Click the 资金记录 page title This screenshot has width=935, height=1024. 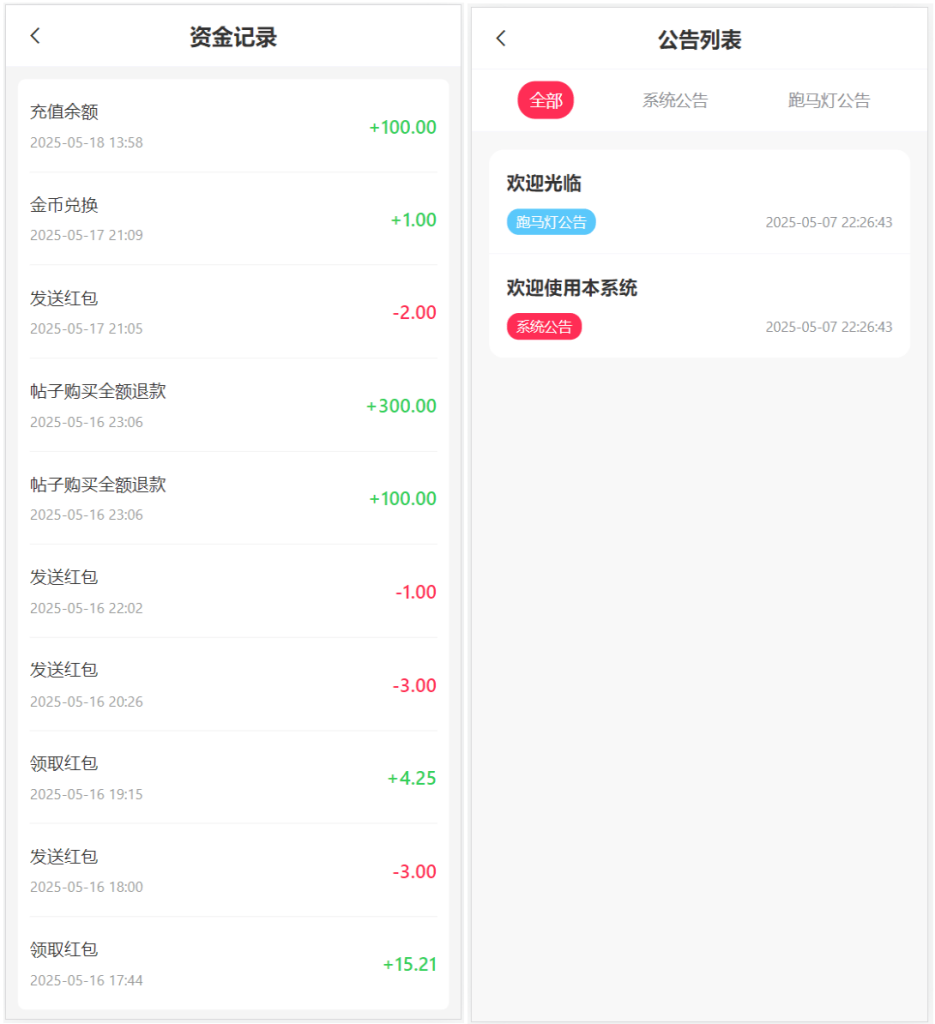(x=233, y=36)
